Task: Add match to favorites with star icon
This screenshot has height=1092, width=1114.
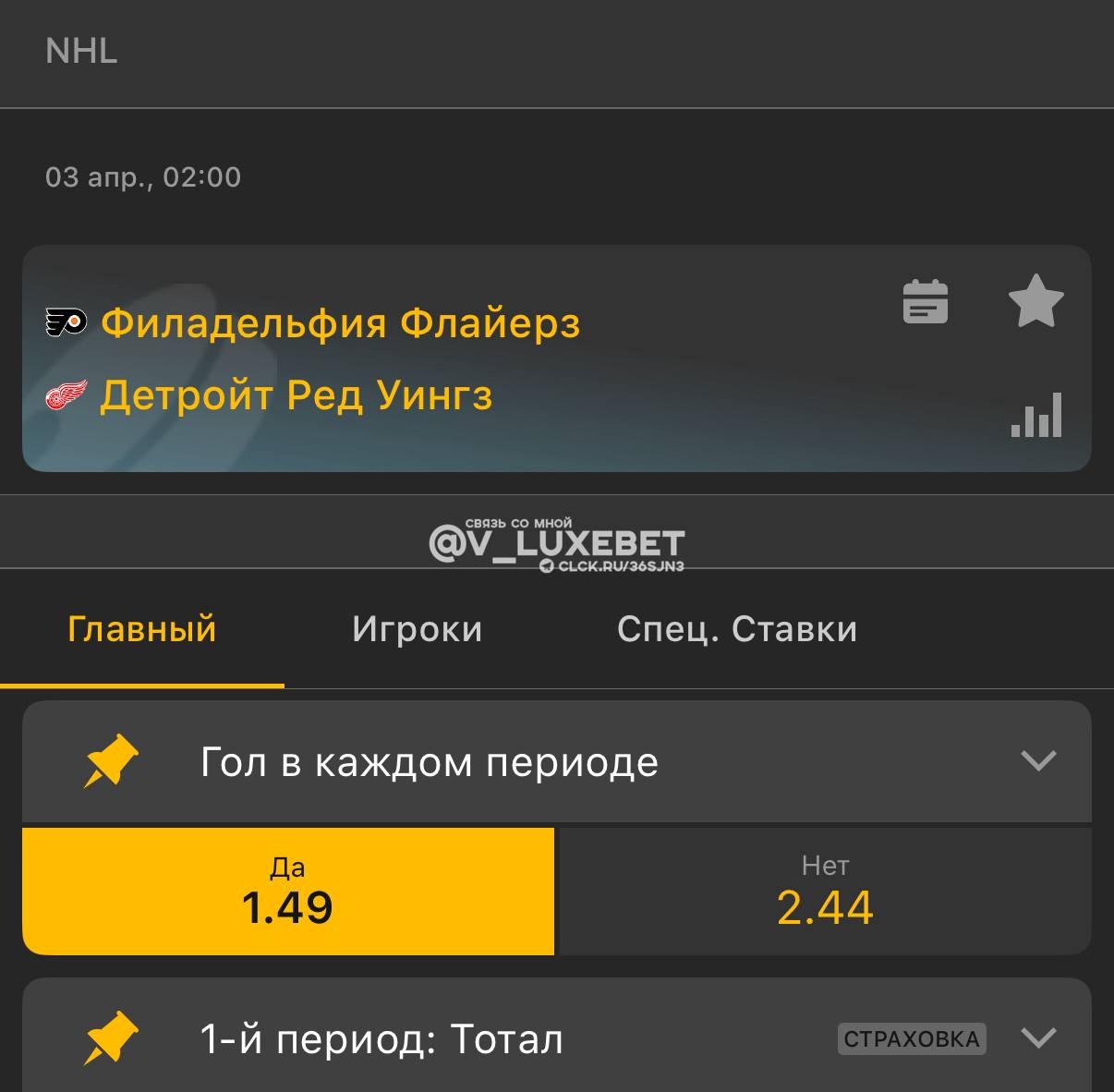Action: click(x=1035, y=302)
